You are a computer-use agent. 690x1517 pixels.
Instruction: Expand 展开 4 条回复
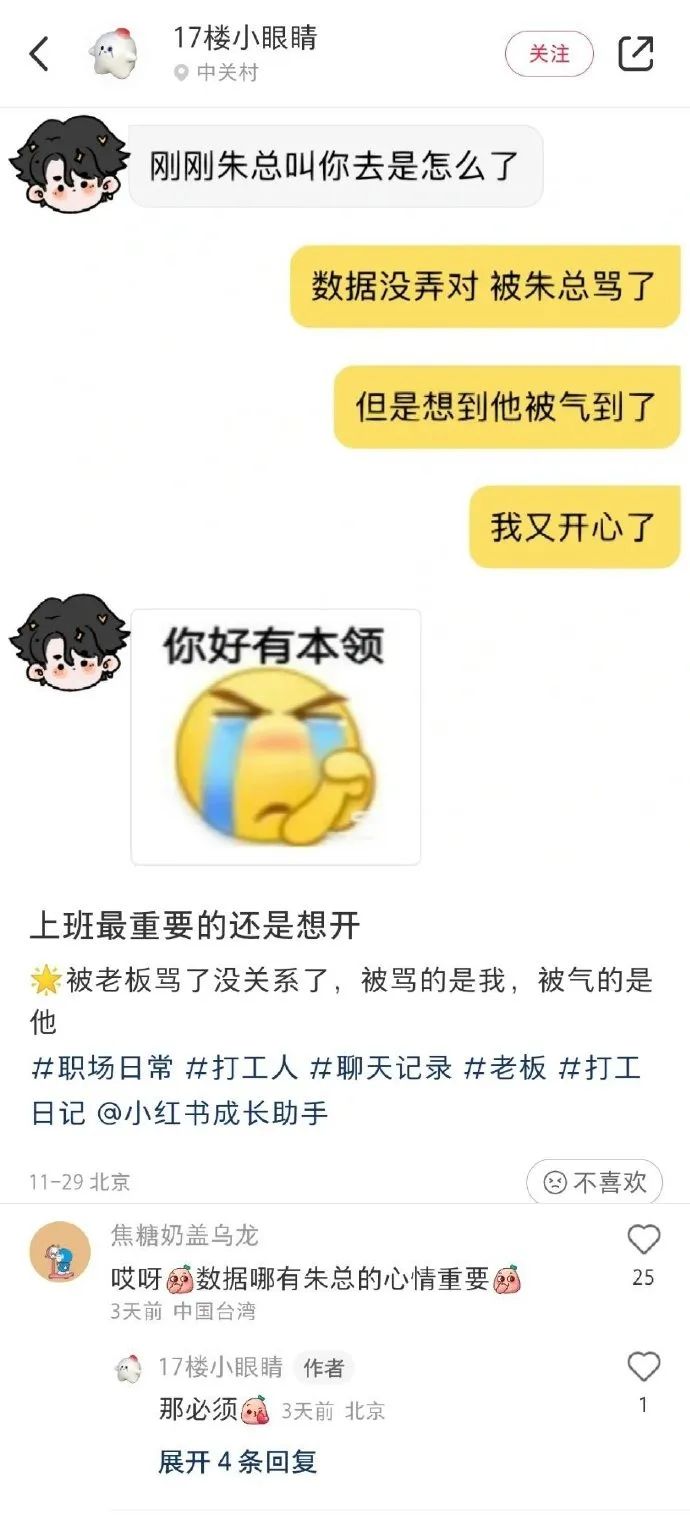pyautogui.click(x=237, y=1461)
